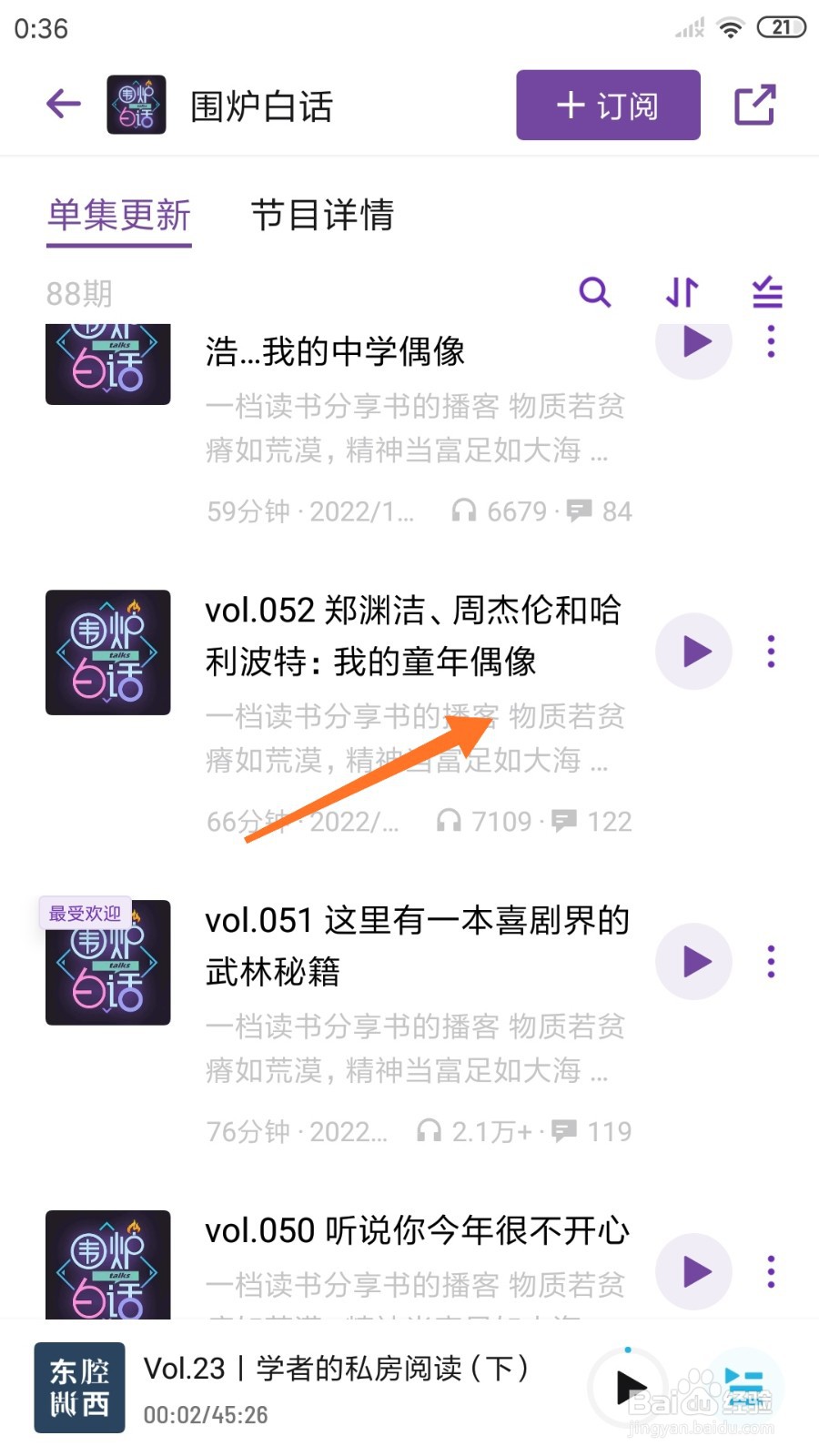Open the three-dot menu for vol.050
The image size is (819, 1456).
tap(771, 1272)
